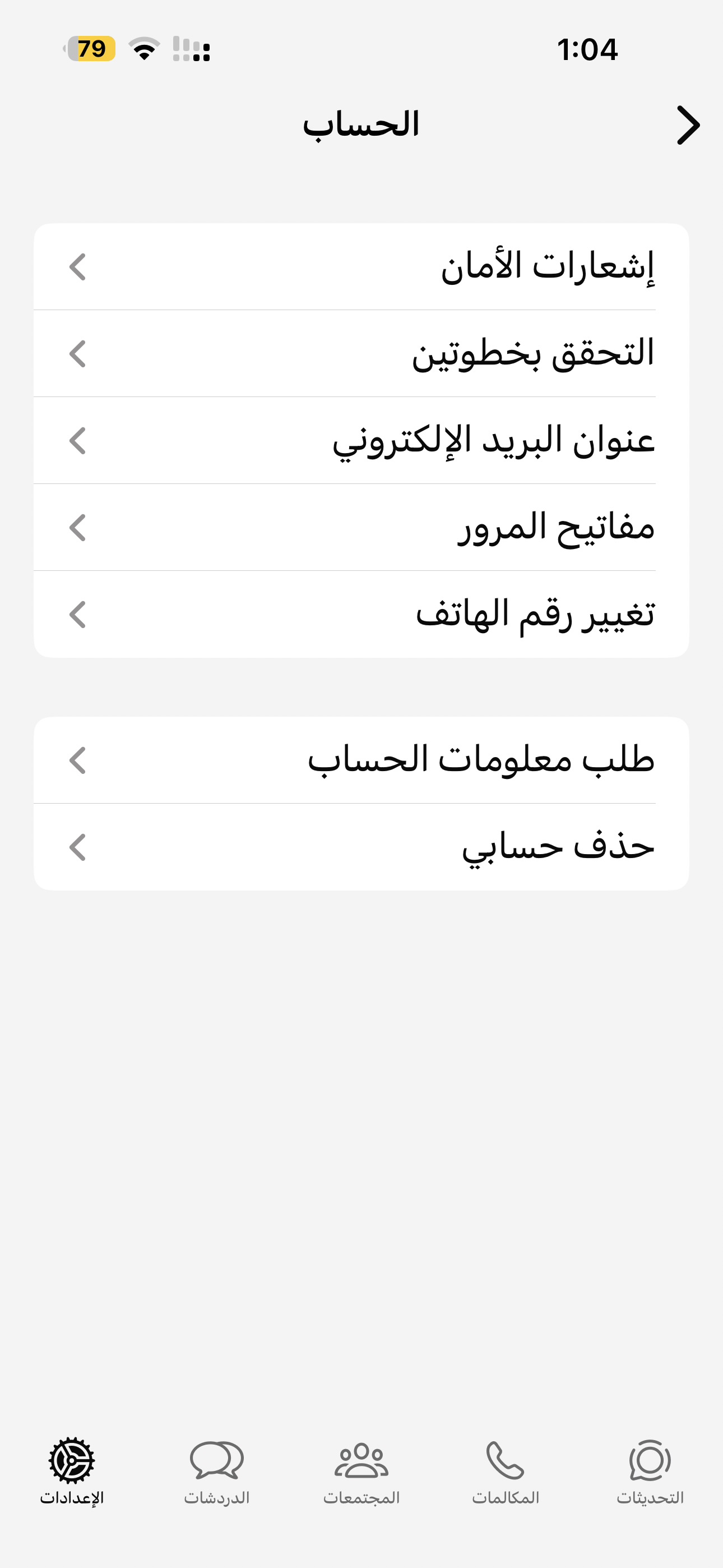Go back from the الحساب screen
Screen dimensions: 723x1568
point(688,126)
